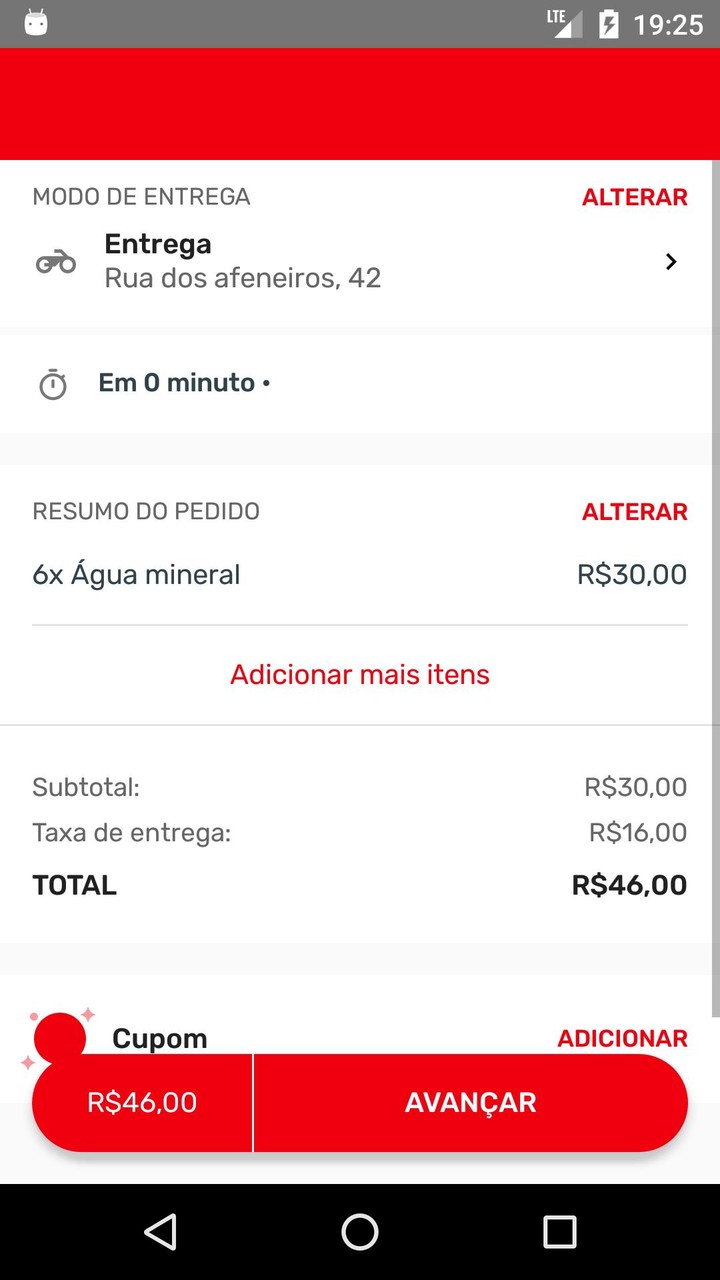The image size is (720, 1280).
Task: Click the motorcycle delivery icon
Action: pos(55,261)
